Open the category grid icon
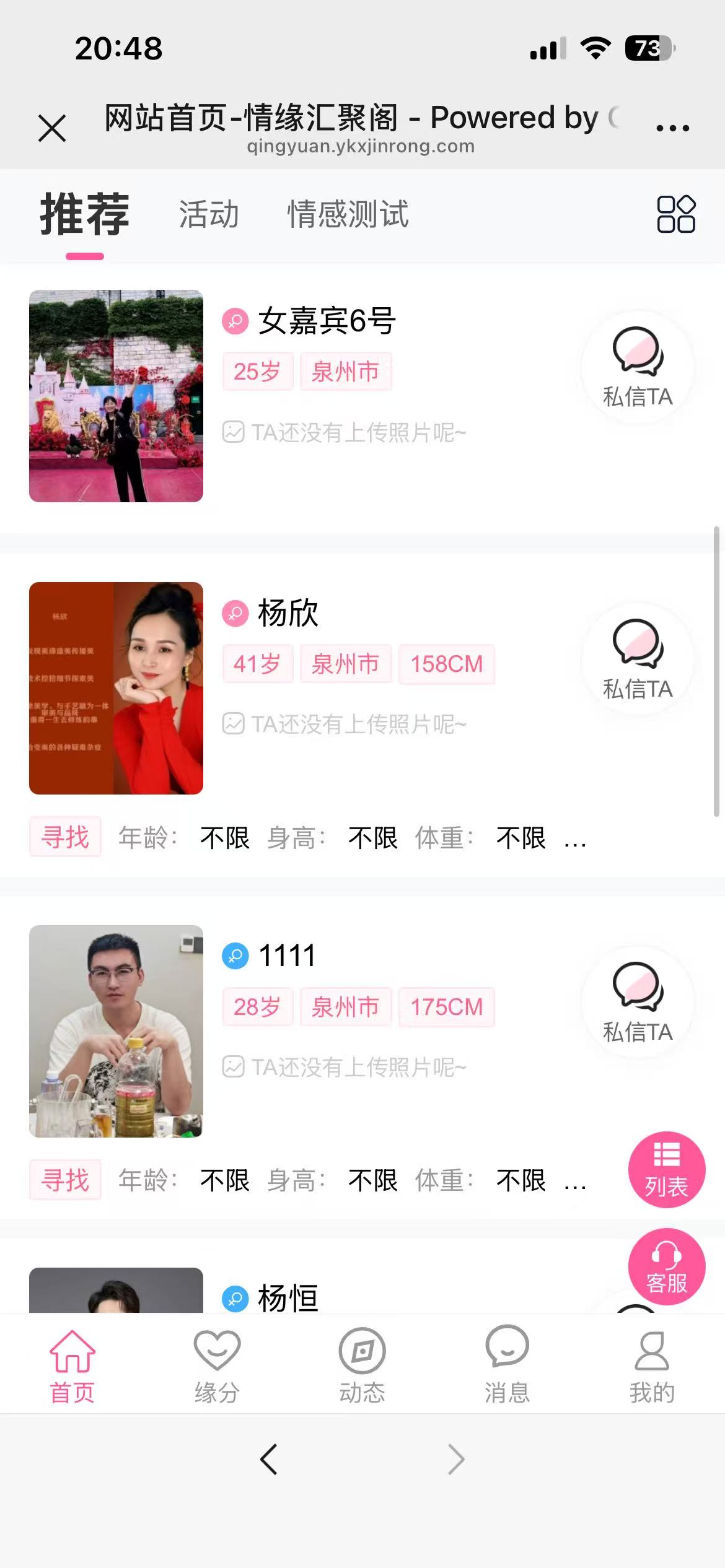Screen dimensions: 725x1568 (x=675, y=214)
